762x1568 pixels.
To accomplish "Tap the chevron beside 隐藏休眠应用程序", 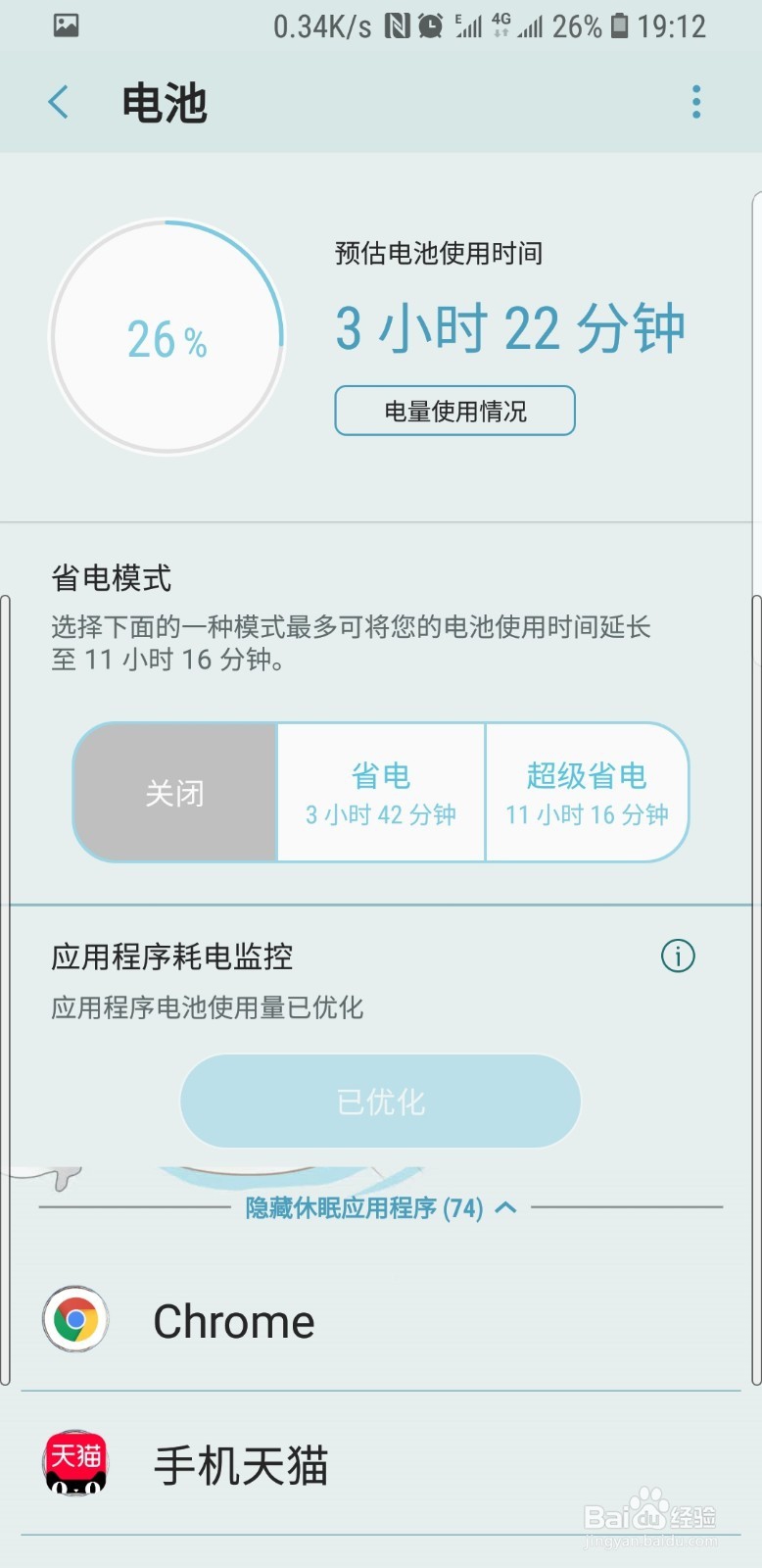I will (x=506, y=1207).
